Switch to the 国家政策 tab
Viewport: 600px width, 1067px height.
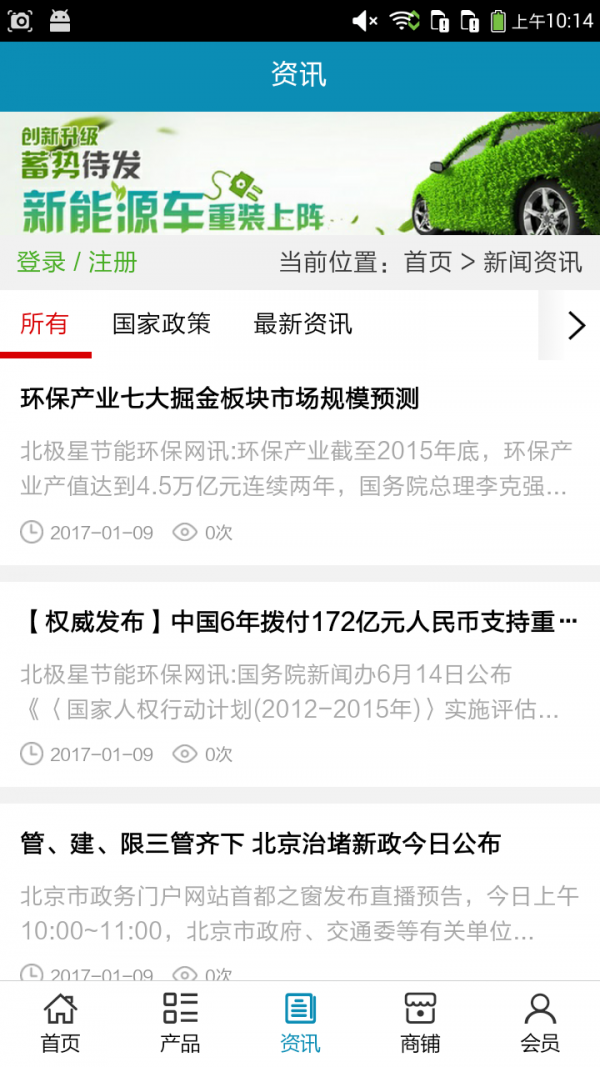tap(162, 324)
